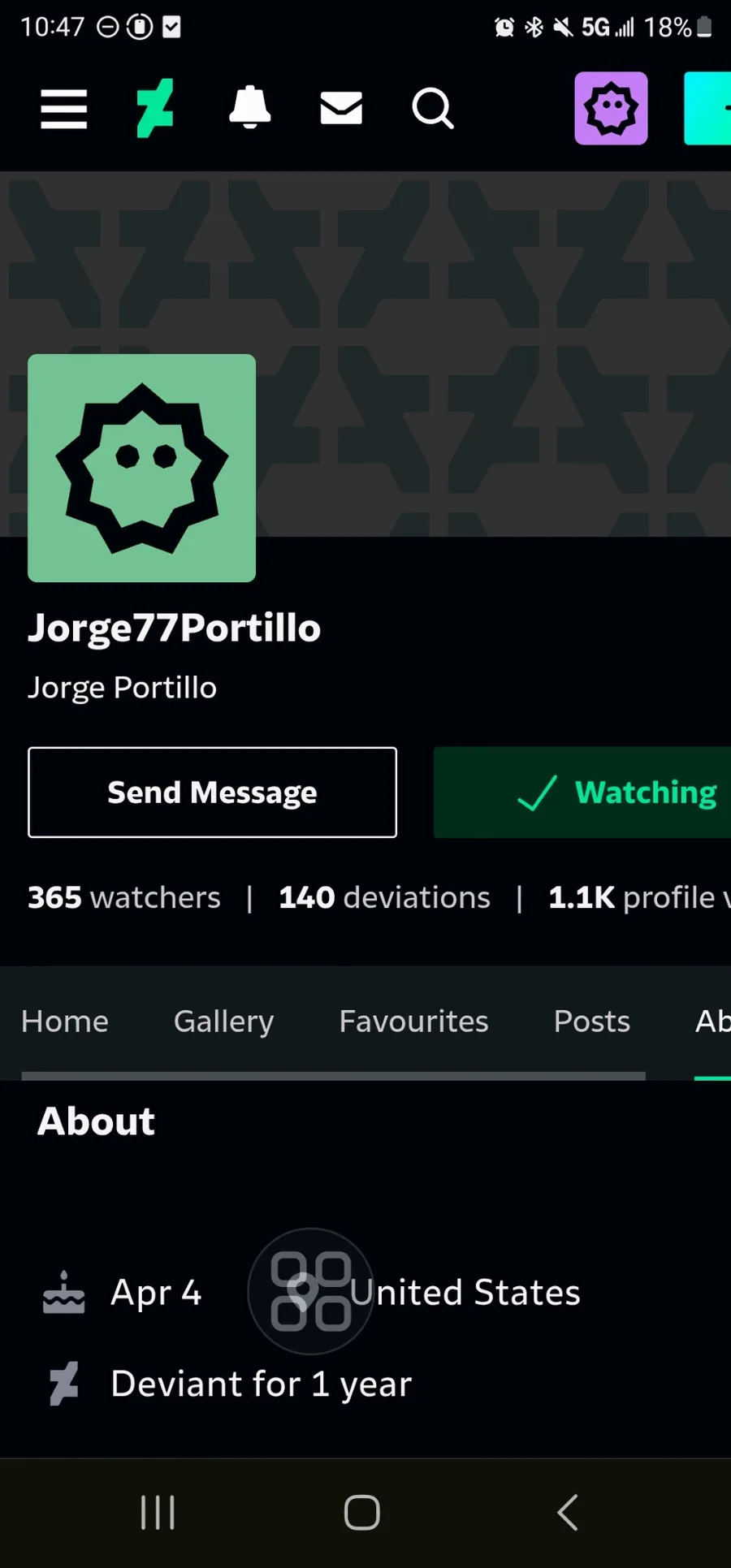Open the notifications bell
The width and height of the screenshot is (731, 1568).
(x=250, y=108)
